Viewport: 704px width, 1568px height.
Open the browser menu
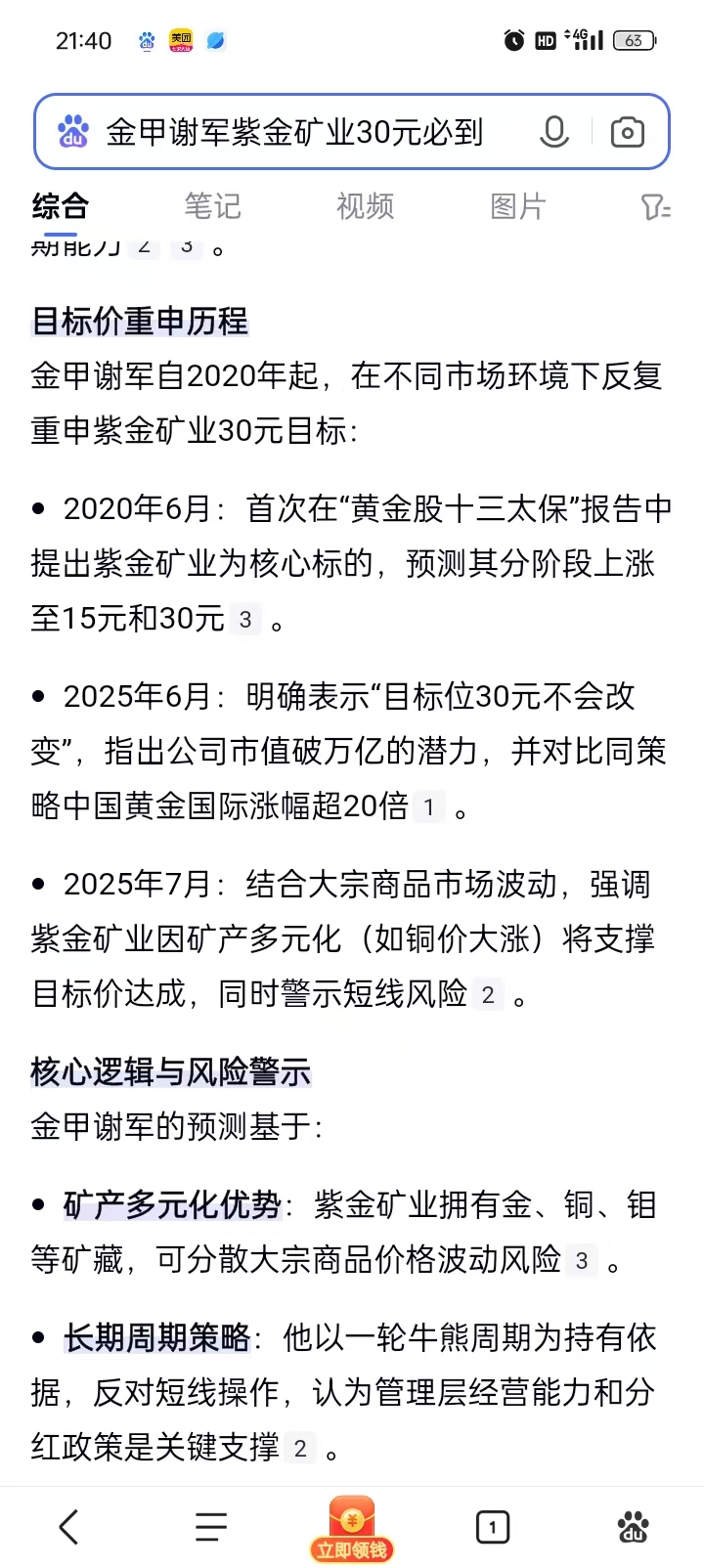click(x=210, y=1526)
